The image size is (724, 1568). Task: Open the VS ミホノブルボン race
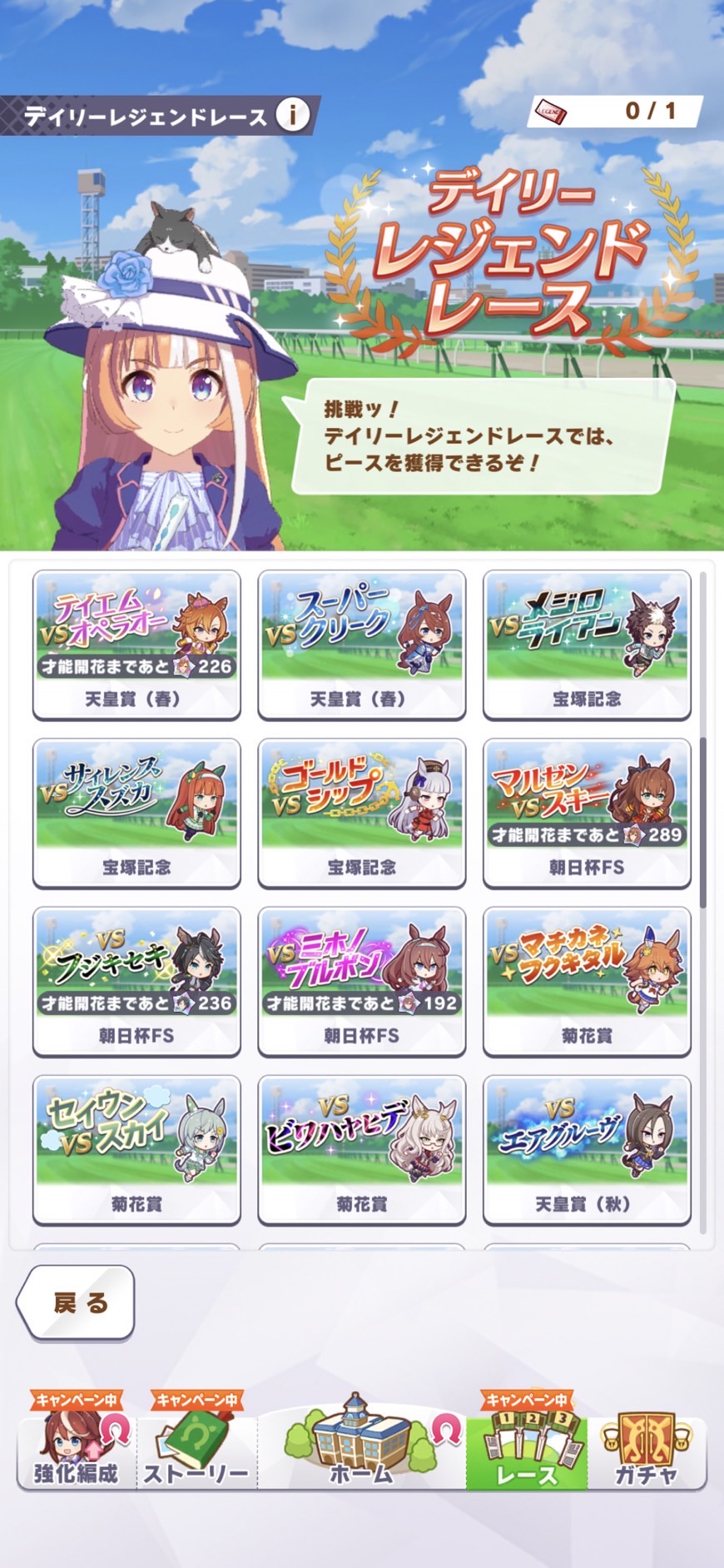pos(361,980)
